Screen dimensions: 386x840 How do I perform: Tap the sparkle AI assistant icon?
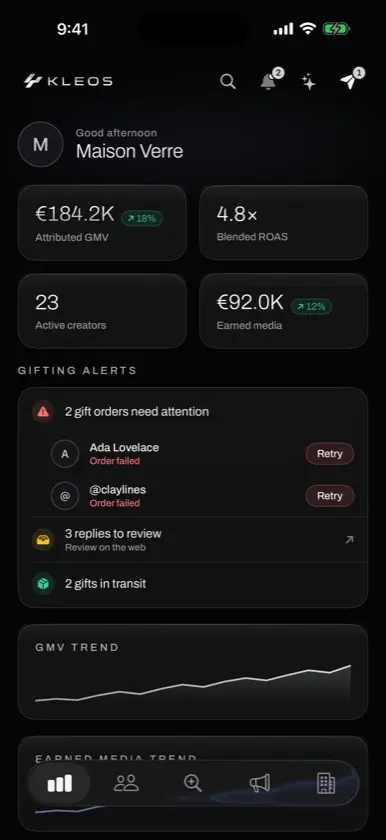(x=308, y=81)
